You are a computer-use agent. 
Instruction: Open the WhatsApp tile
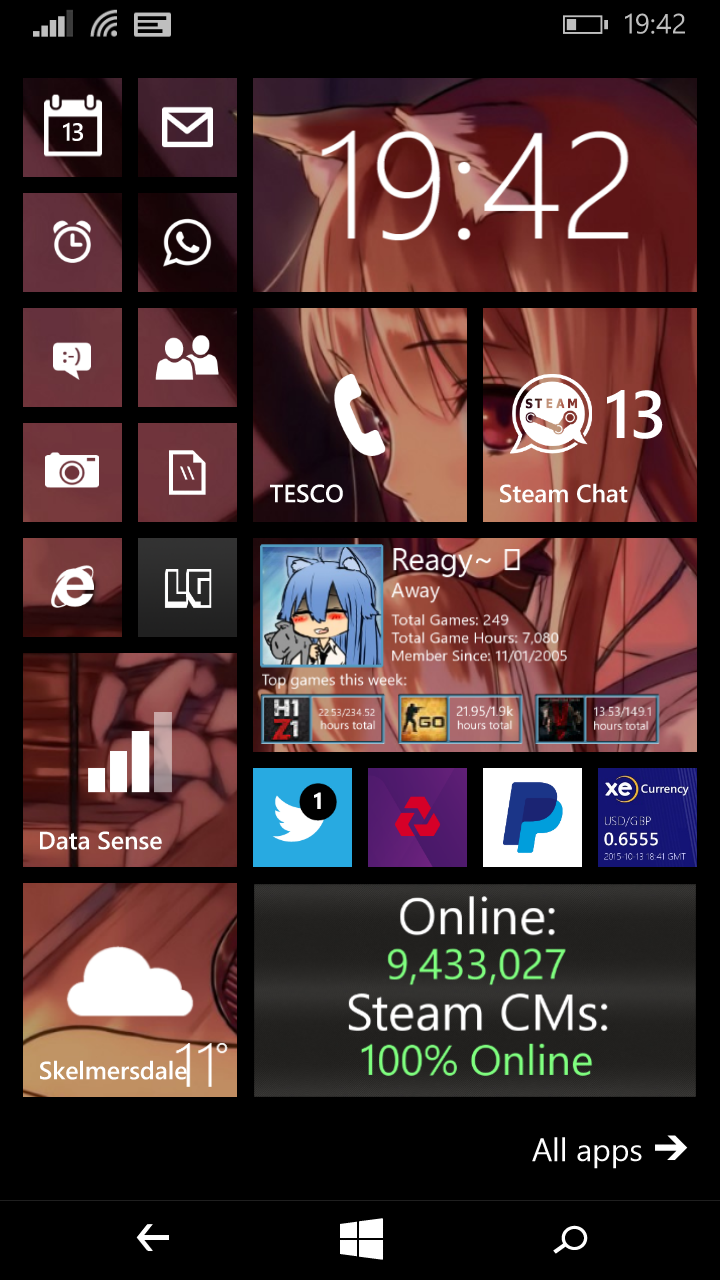click(187, 243)
